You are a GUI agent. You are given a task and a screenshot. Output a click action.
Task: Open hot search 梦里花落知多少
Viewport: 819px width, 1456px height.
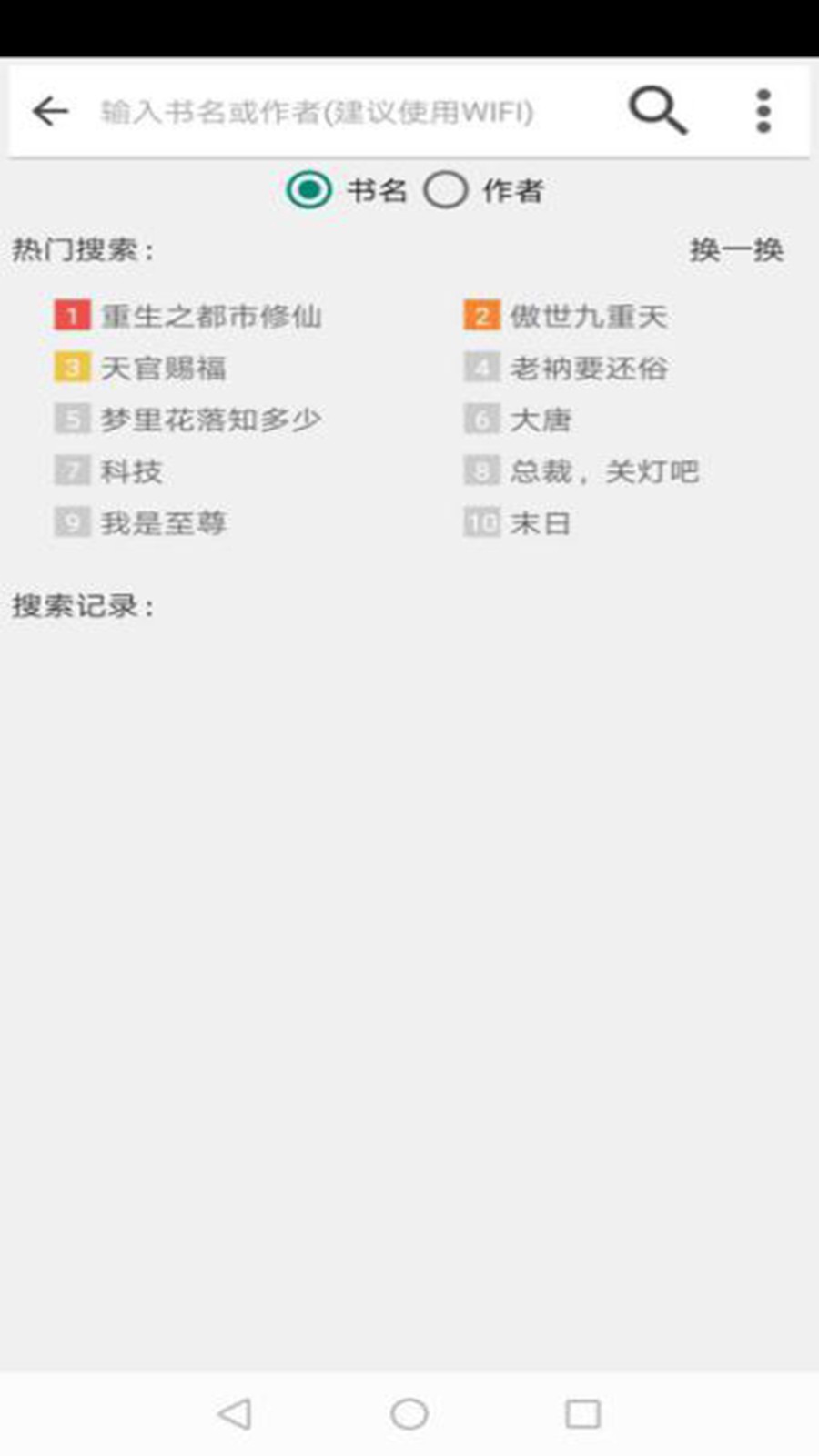pyautogui.click(x=210, y=420)
